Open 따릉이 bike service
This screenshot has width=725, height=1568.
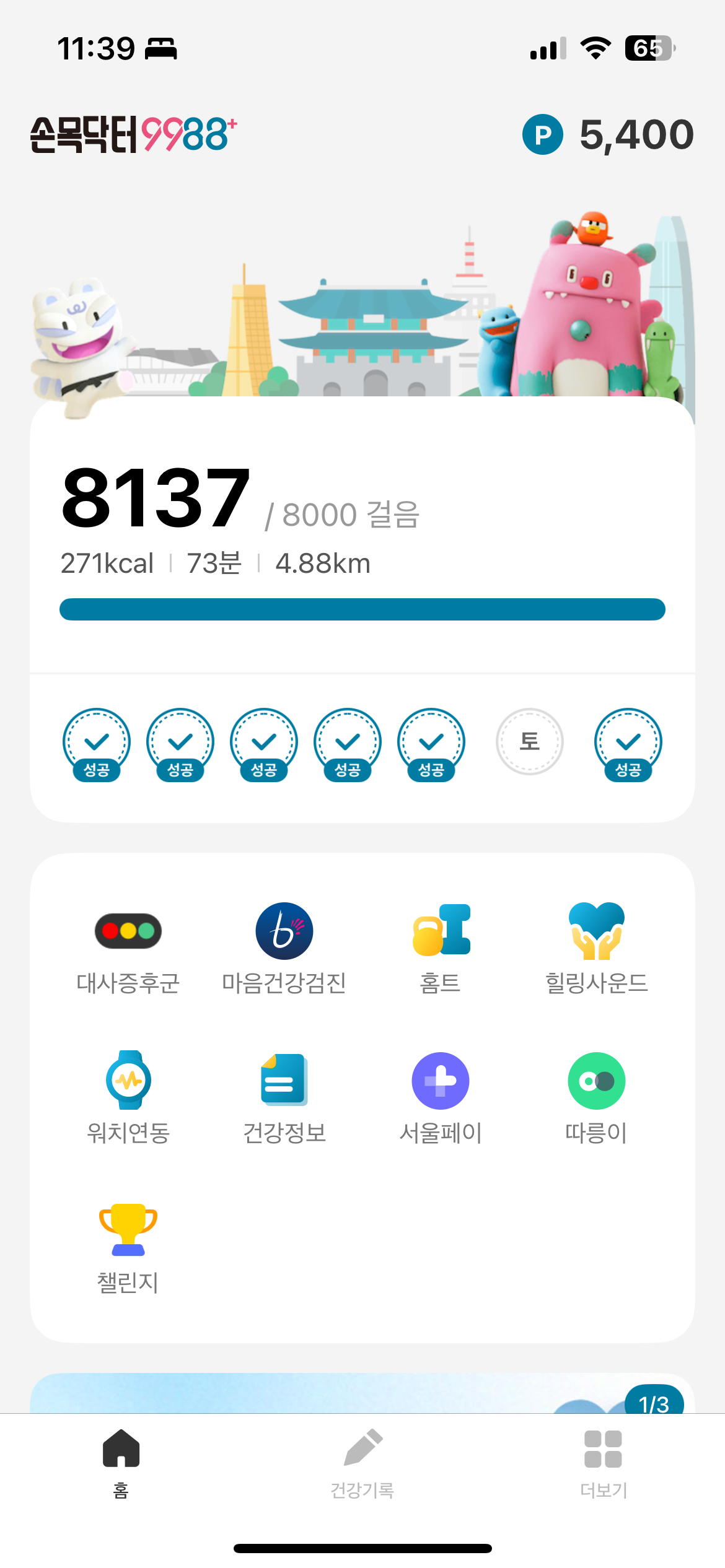tap(597, 1097)
